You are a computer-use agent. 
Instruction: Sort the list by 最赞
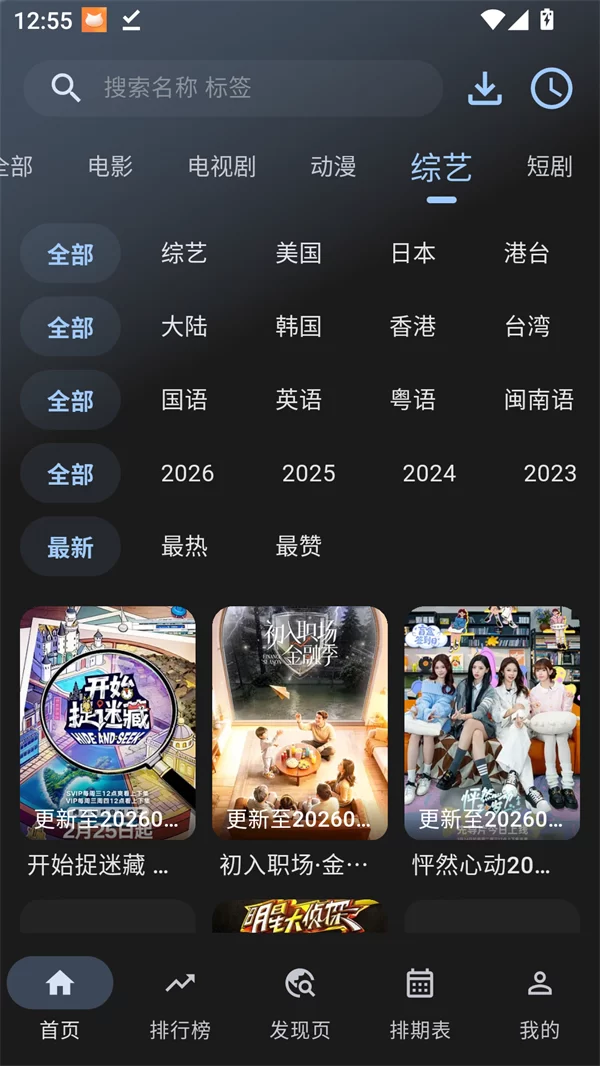tap(298, 546)
